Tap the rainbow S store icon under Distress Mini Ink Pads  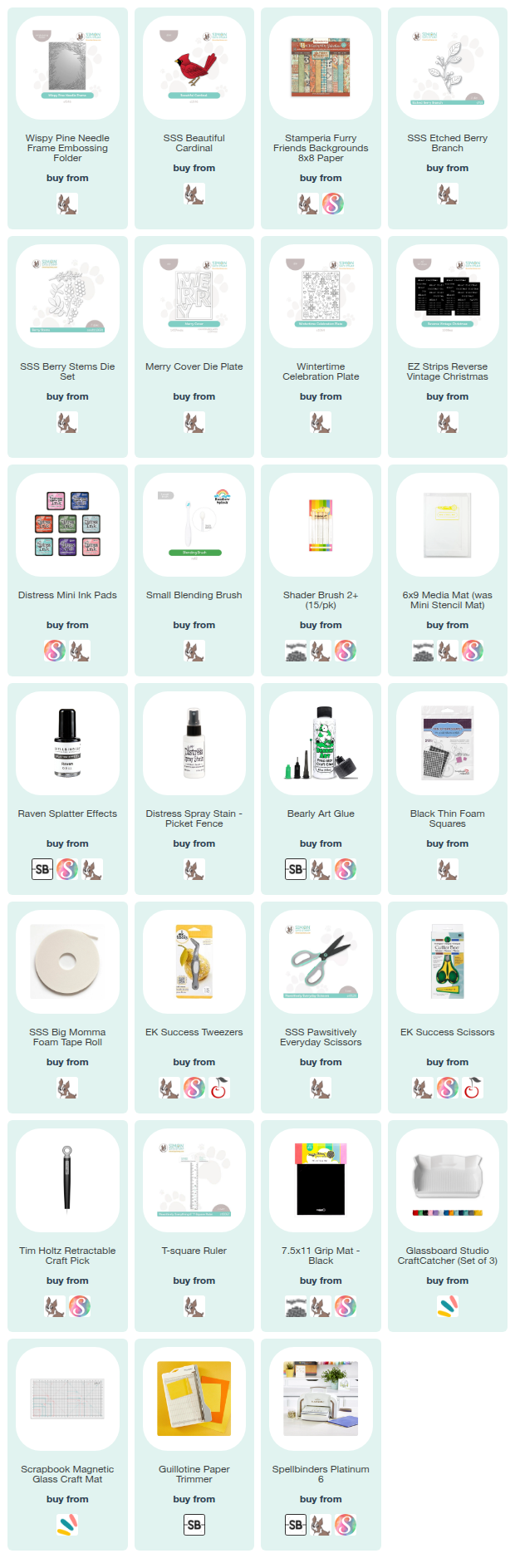point(55,651)
